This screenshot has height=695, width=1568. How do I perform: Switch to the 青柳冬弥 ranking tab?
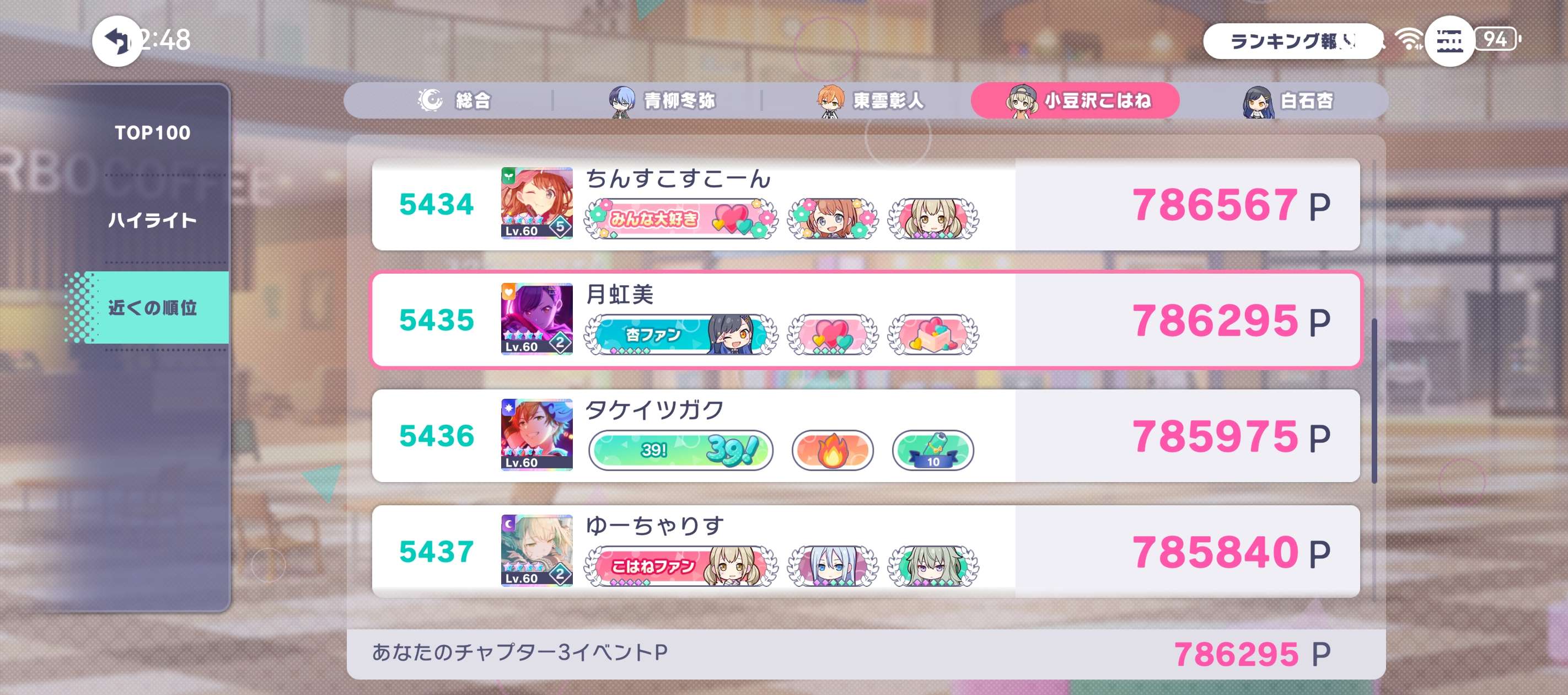662,100
